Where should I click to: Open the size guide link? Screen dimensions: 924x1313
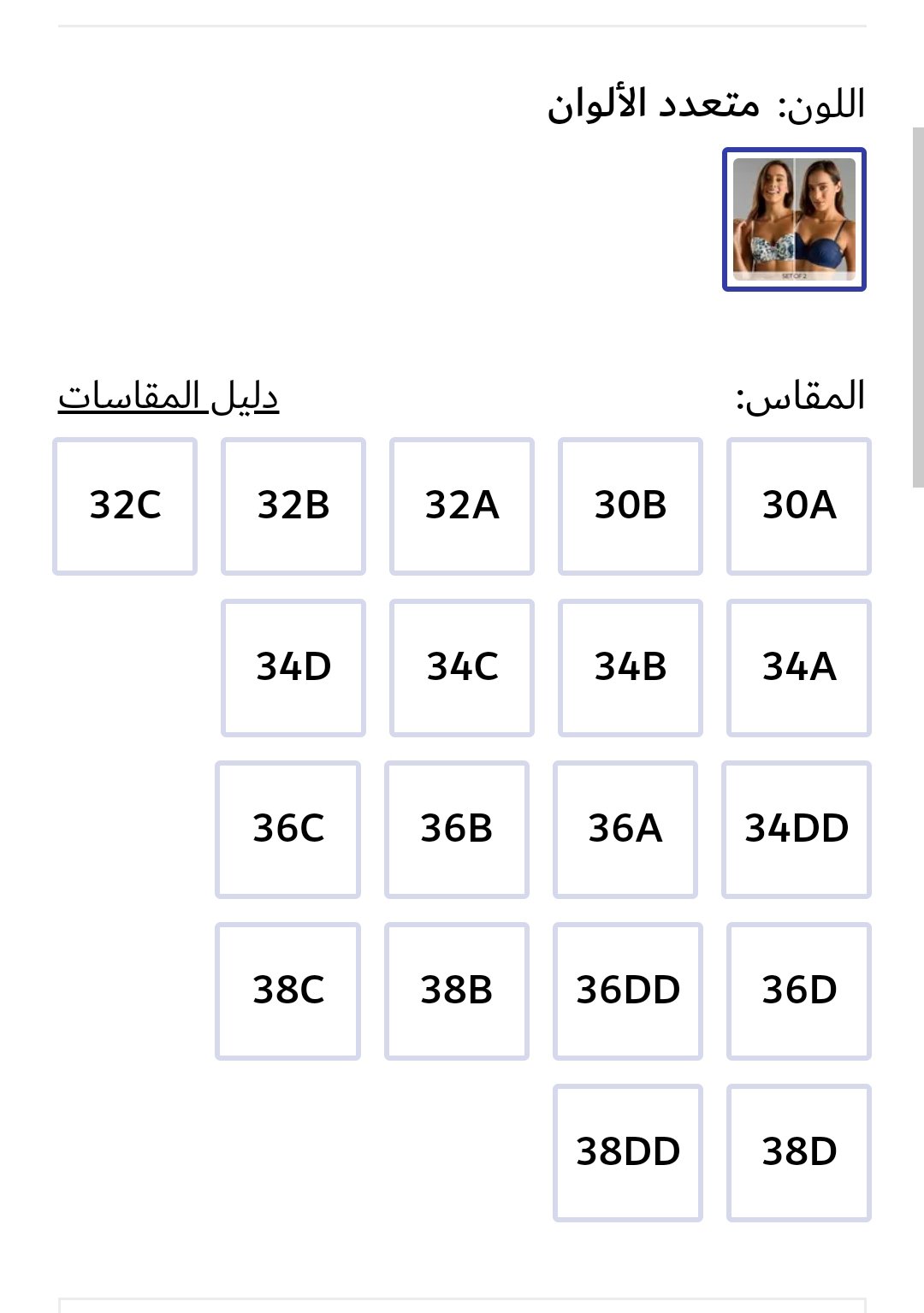coord(169,397)
